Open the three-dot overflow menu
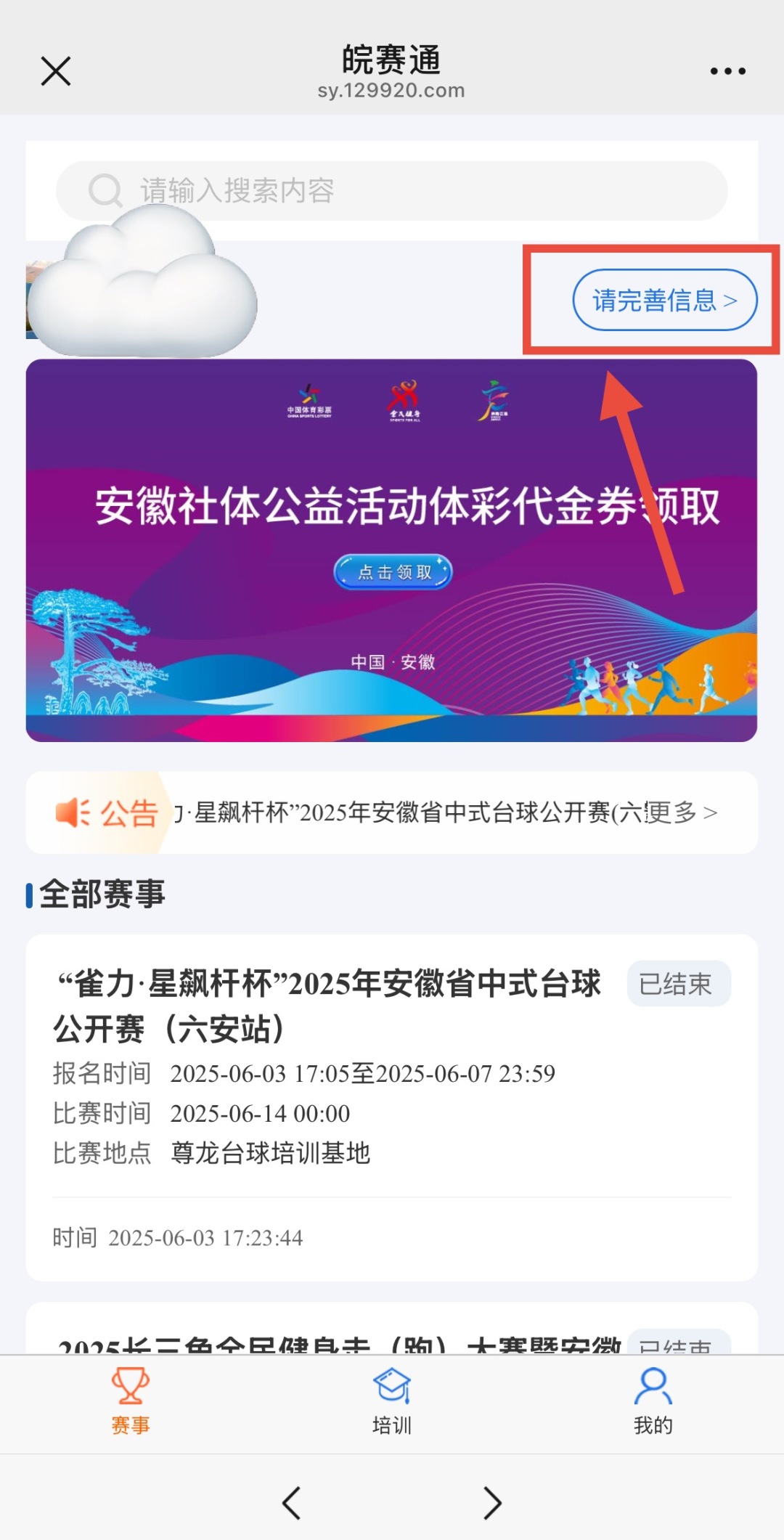The image size is (784, 1540). tap(727, 71)
